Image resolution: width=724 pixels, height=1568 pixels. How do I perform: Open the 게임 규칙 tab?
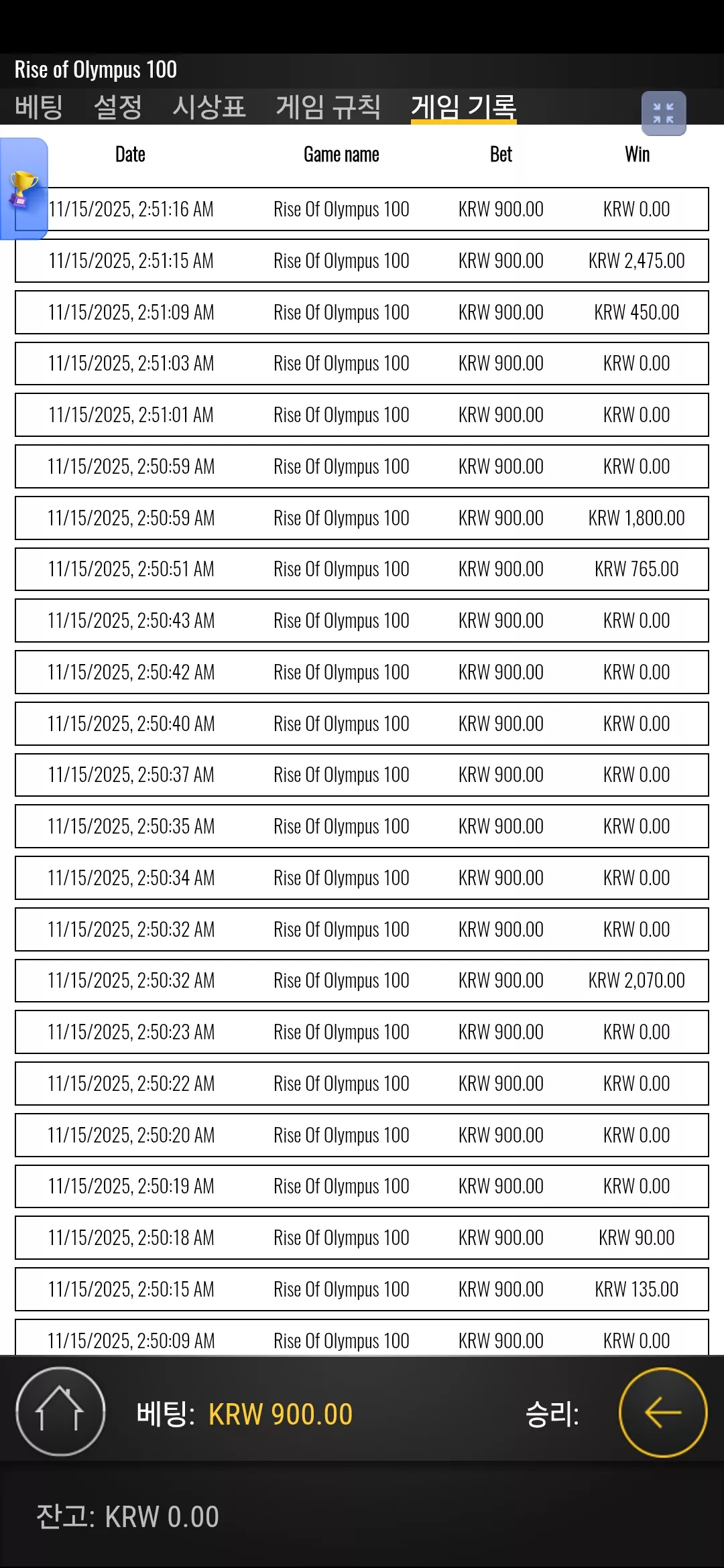coord(328,107)
